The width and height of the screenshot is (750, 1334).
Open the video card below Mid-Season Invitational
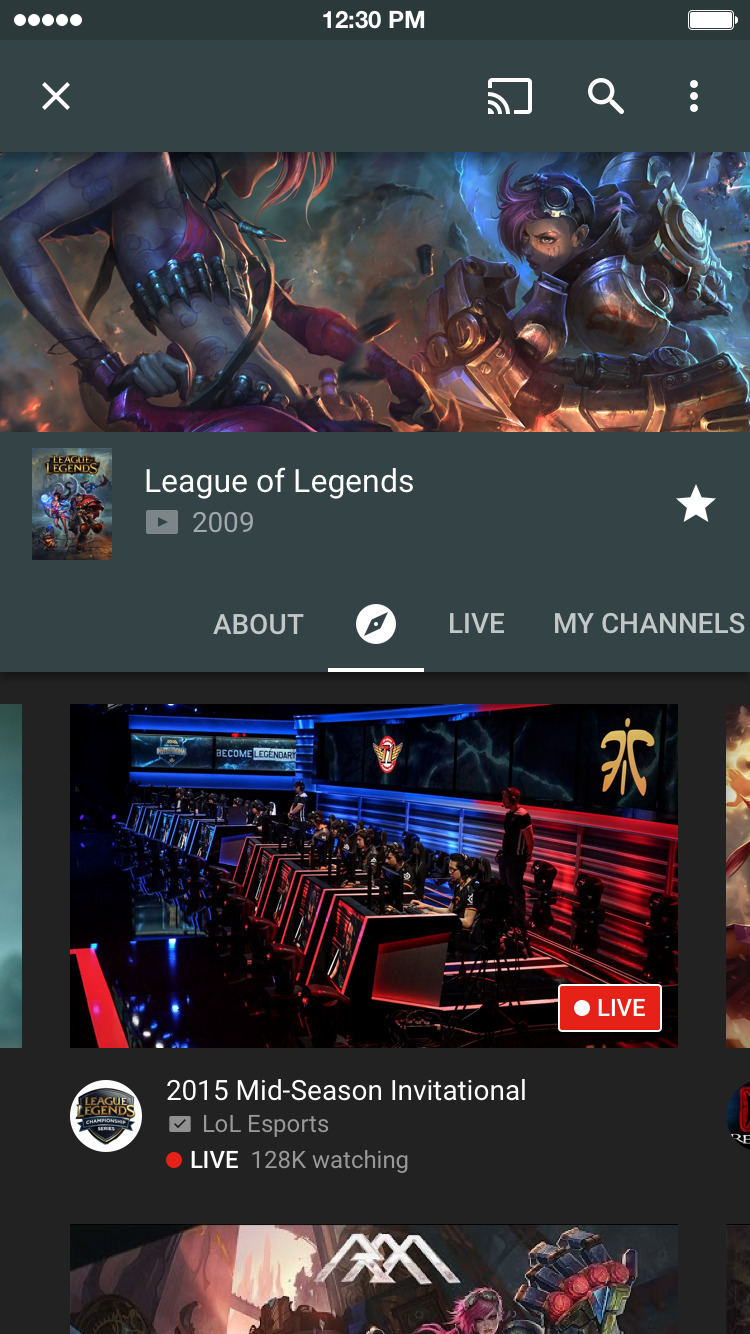373,1280
